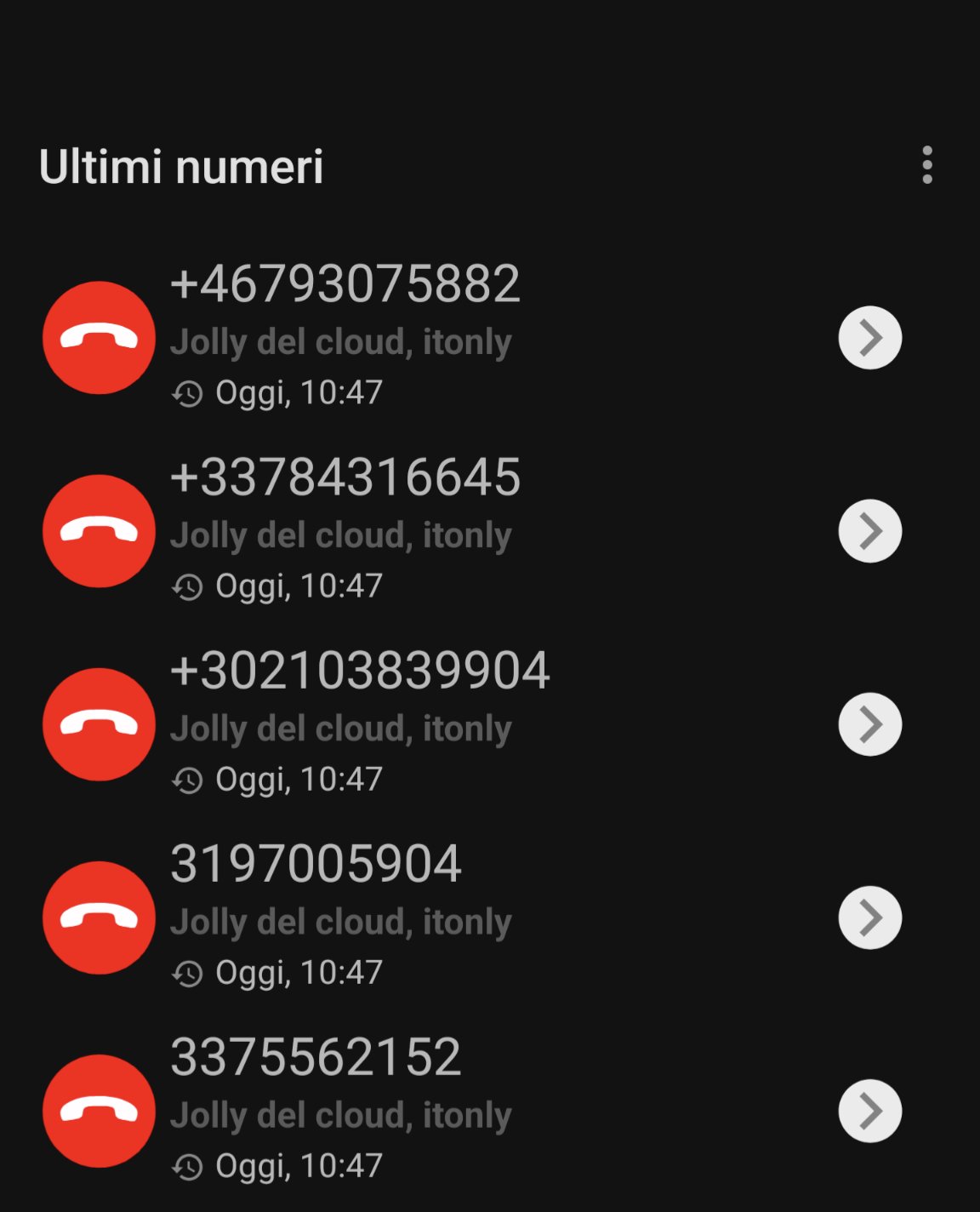980x1212 pixels.
Task: Tap the red phone icon beside +302103839904
Action: [99, 724]
